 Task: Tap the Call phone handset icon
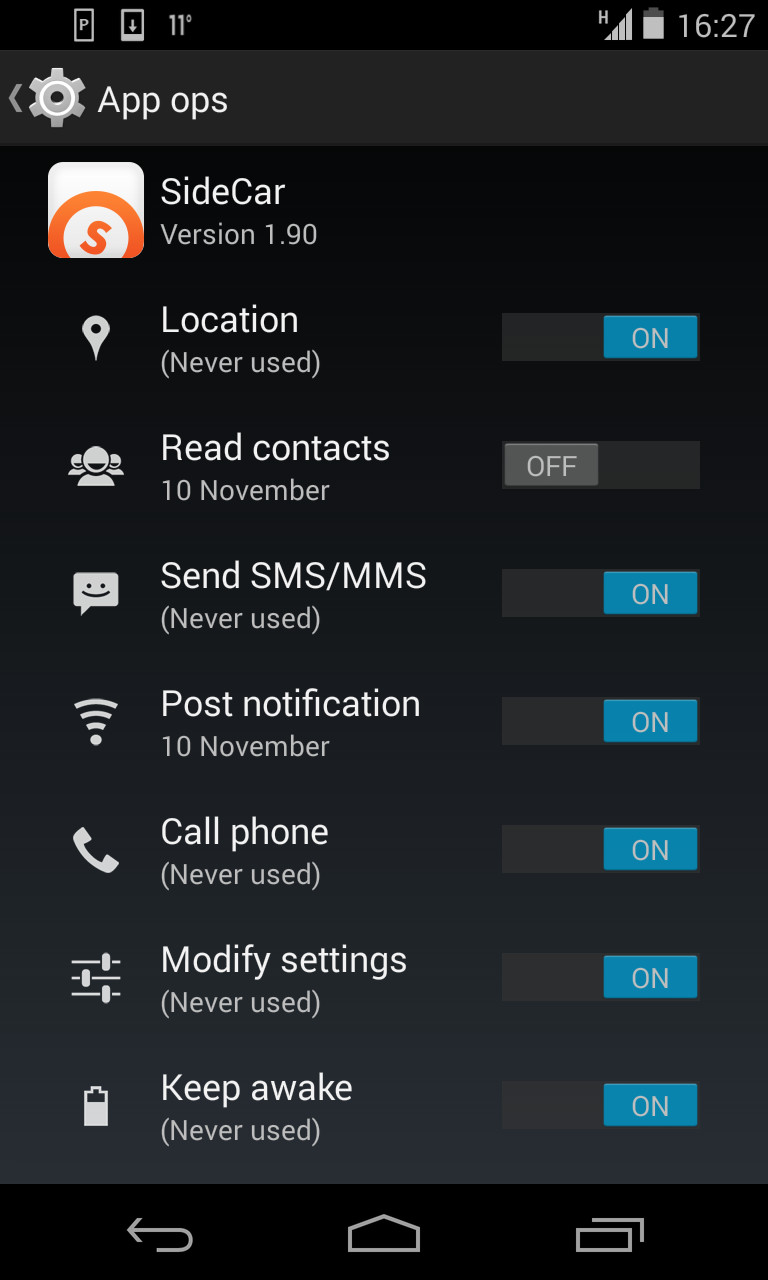point(95,848)
